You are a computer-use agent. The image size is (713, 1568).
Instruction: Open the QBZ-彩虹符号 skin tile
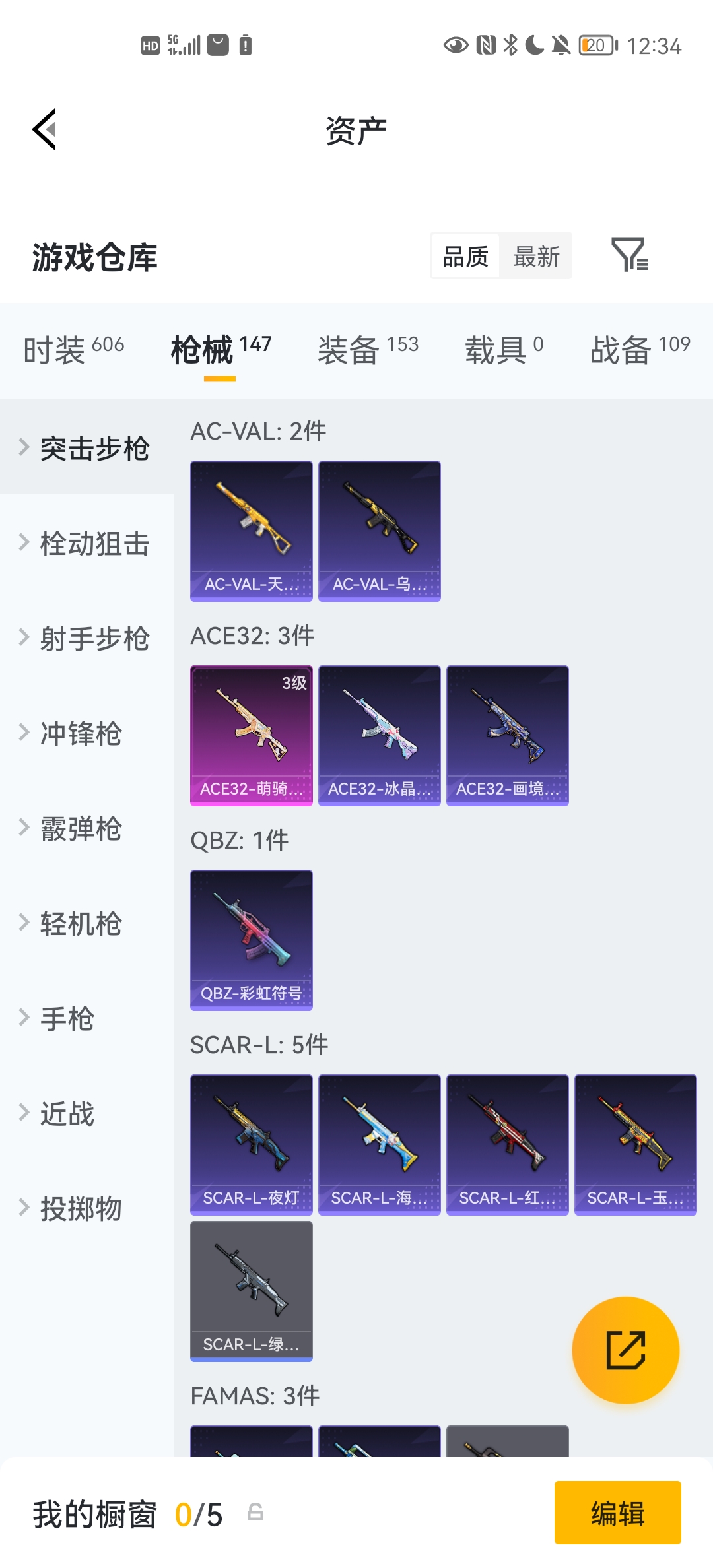click(251, 940)
